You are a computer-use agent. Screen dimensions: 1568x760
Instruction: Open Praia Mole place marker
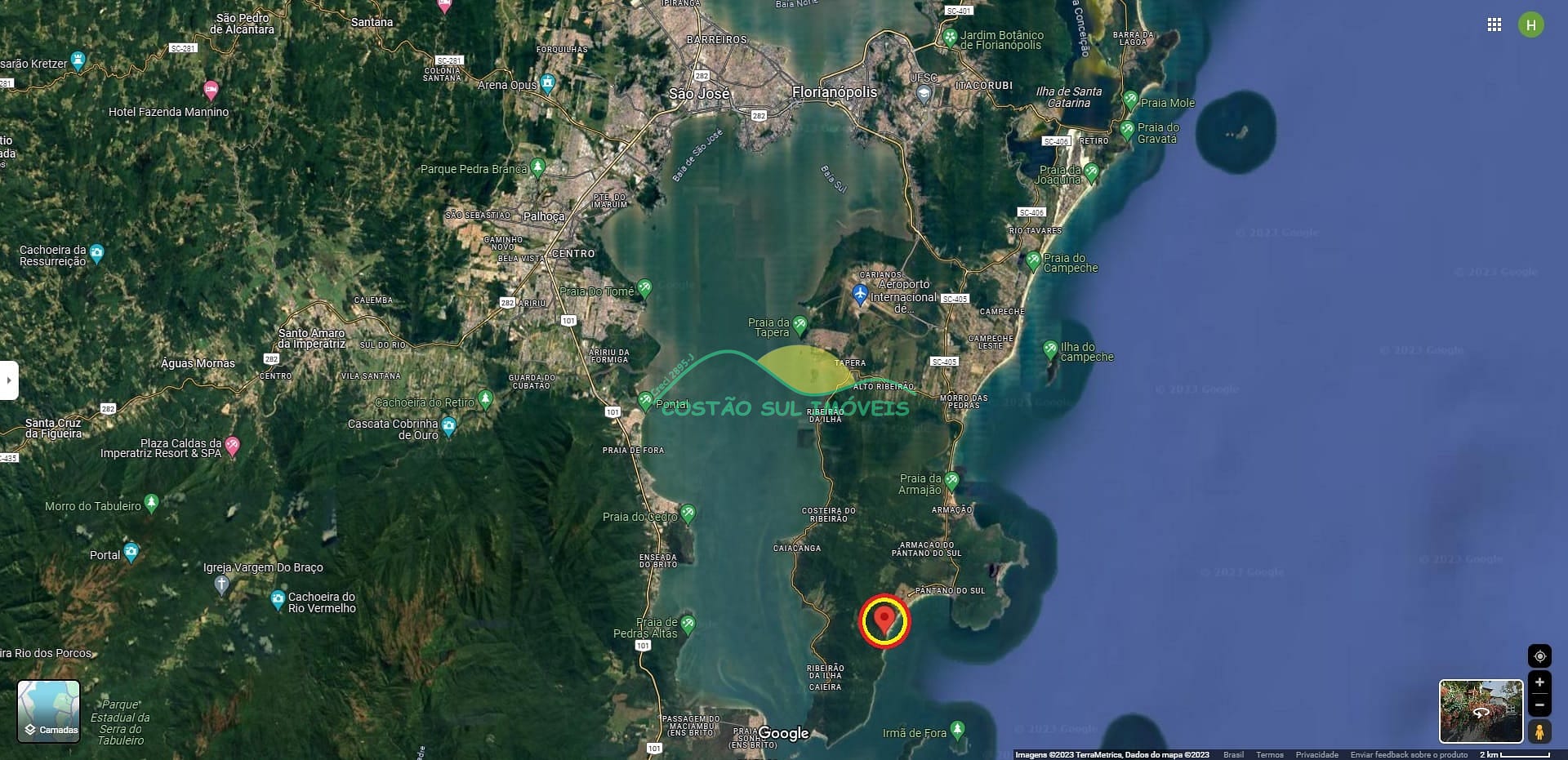coord(1130,100)
